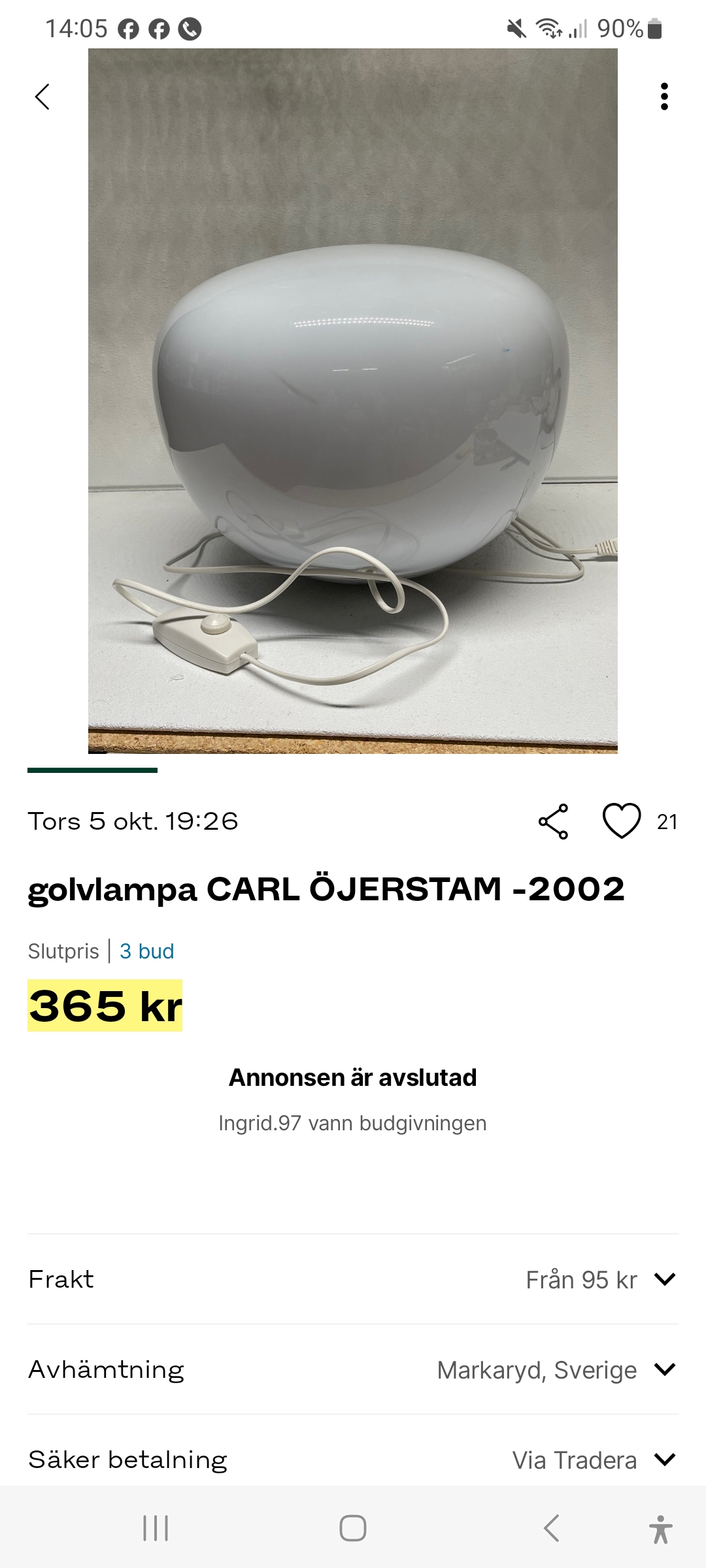Open the lamp photo full screen
This screenshot has height=1568, width=706.
pos(353,401)
